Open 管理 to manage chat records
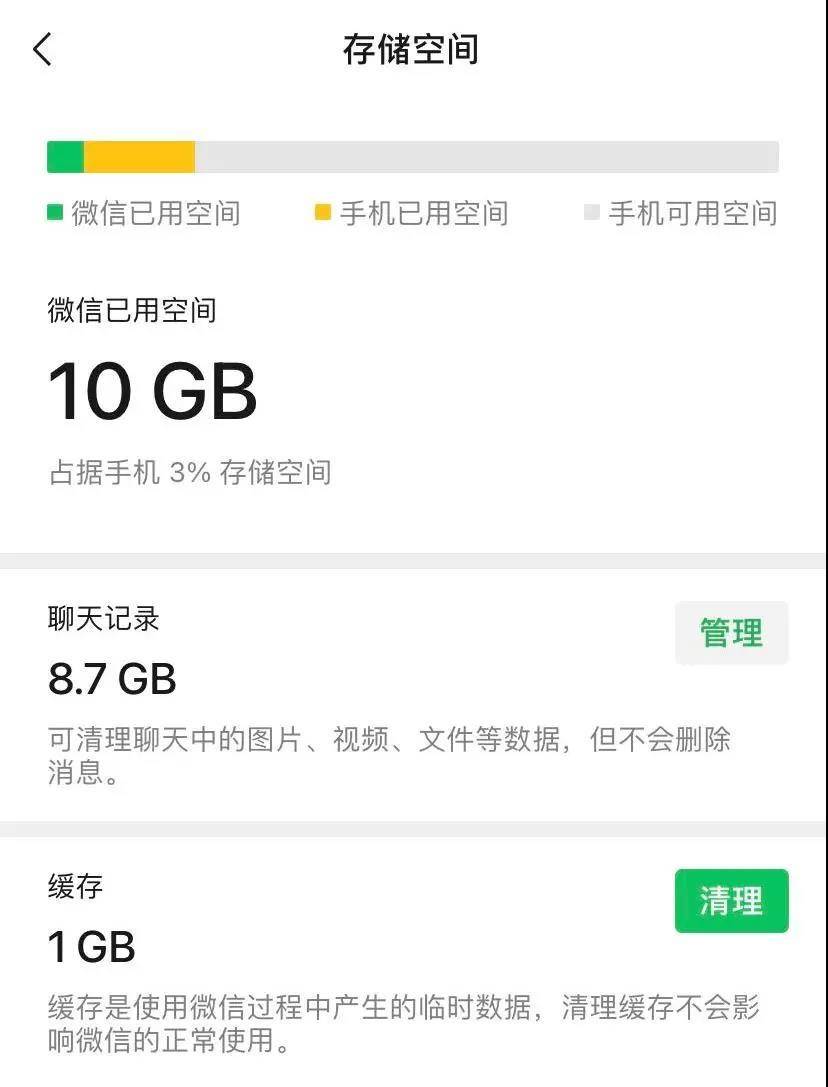Image resolution: width=828 pixels, height=1087 pixels. pyautogui.click(x=732, y=632)
